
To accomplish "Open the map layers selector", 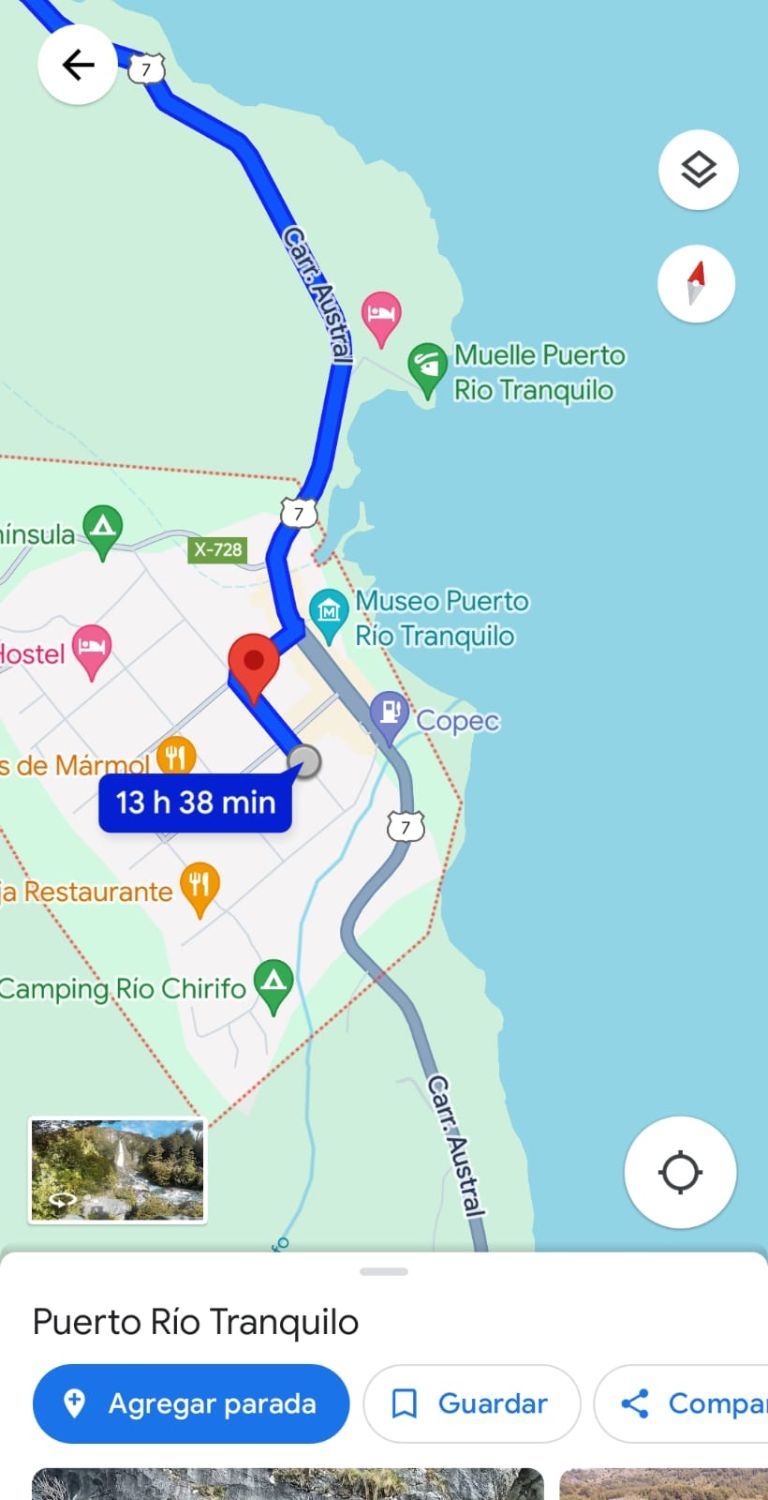I will pyautogui.click(x=698, y=170).
